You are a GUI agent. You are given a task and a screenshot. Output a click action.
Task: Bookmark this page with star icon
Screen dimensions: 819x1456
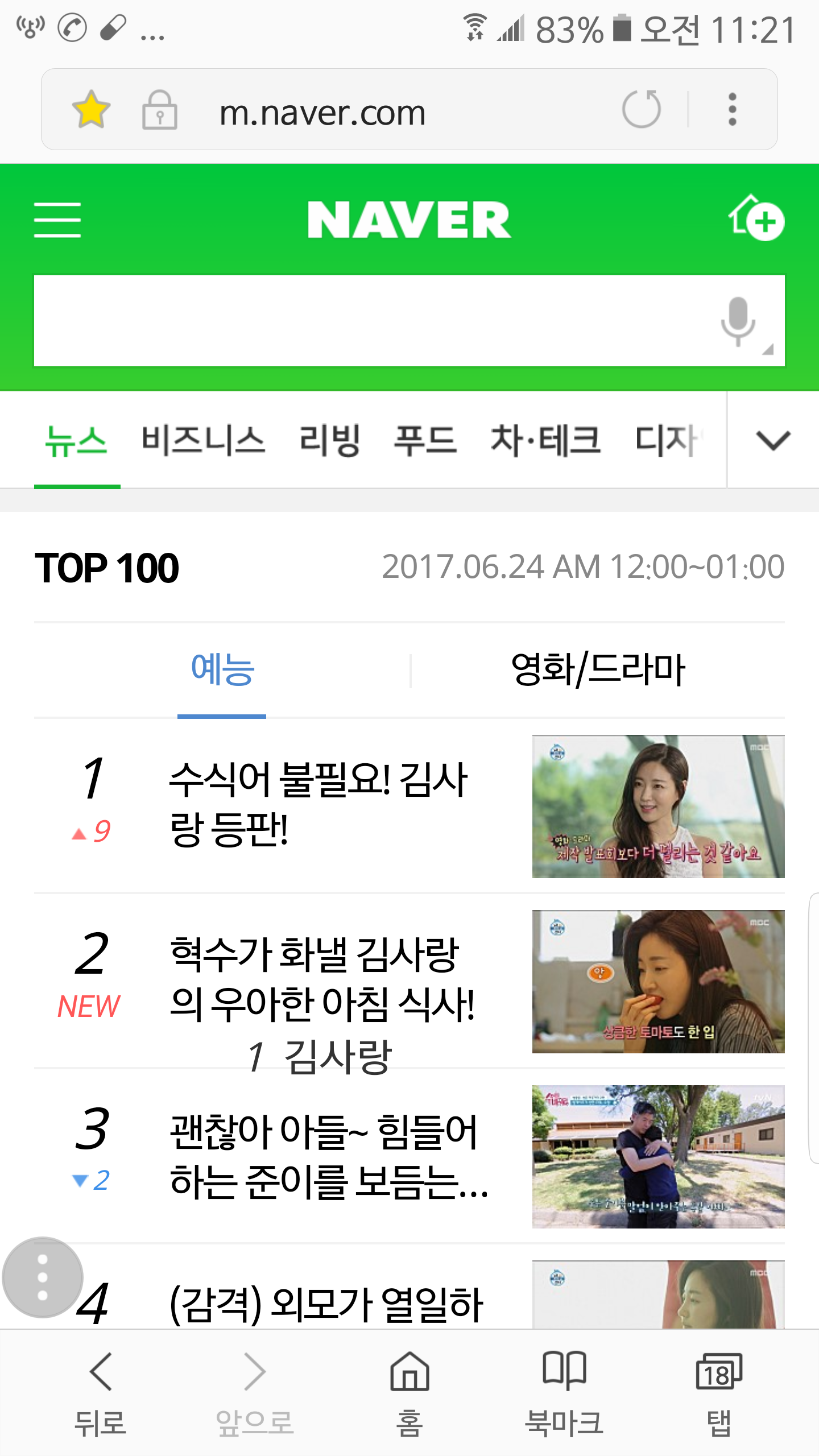[x=91, y=109]
